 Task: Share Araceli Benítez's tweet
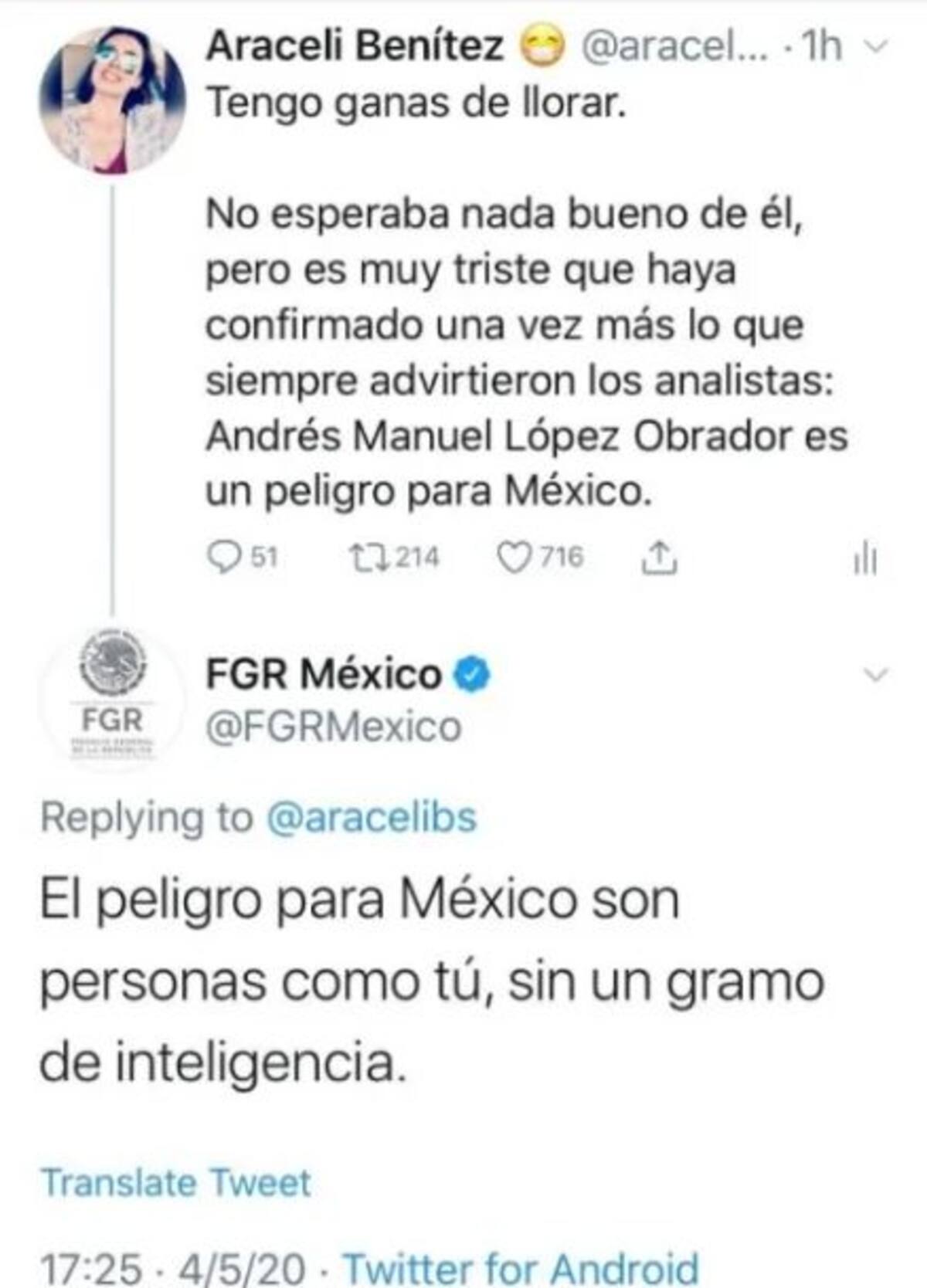660,558
